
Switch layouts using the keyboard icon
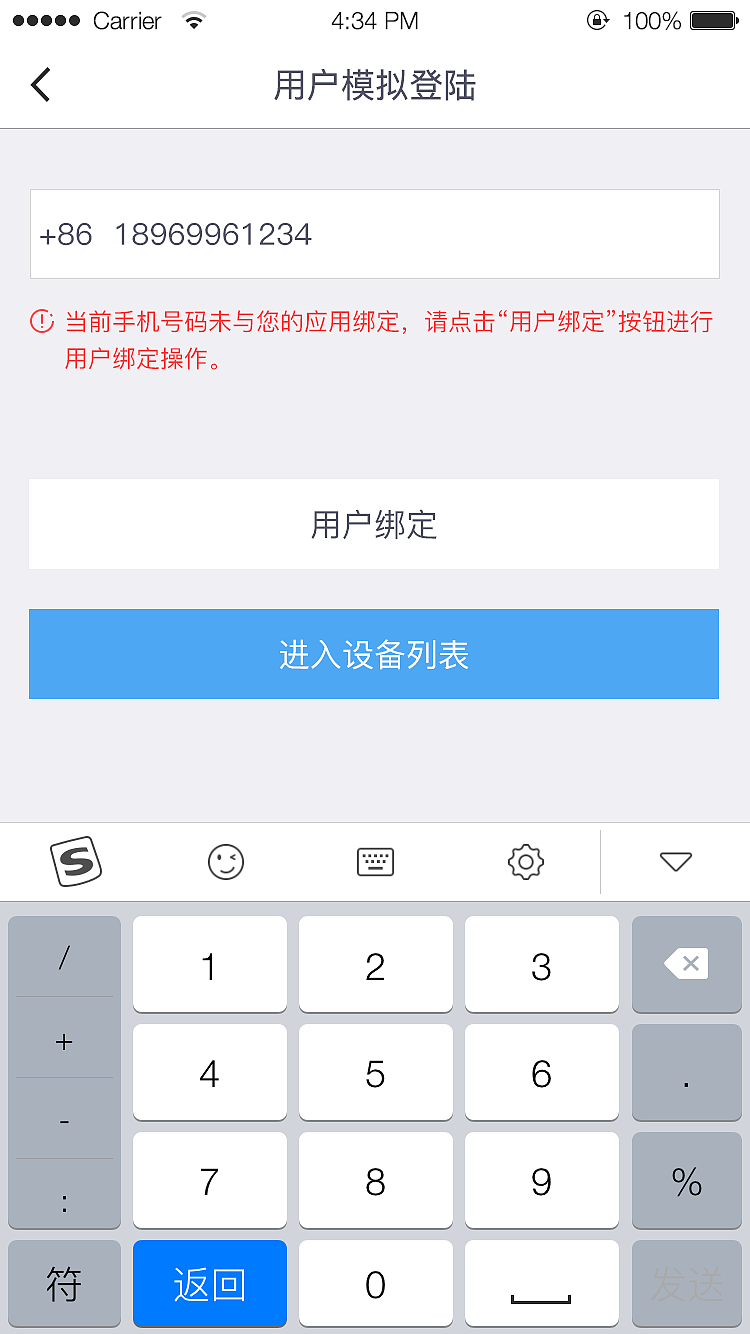pyautogui.click(x=375, y=861)
